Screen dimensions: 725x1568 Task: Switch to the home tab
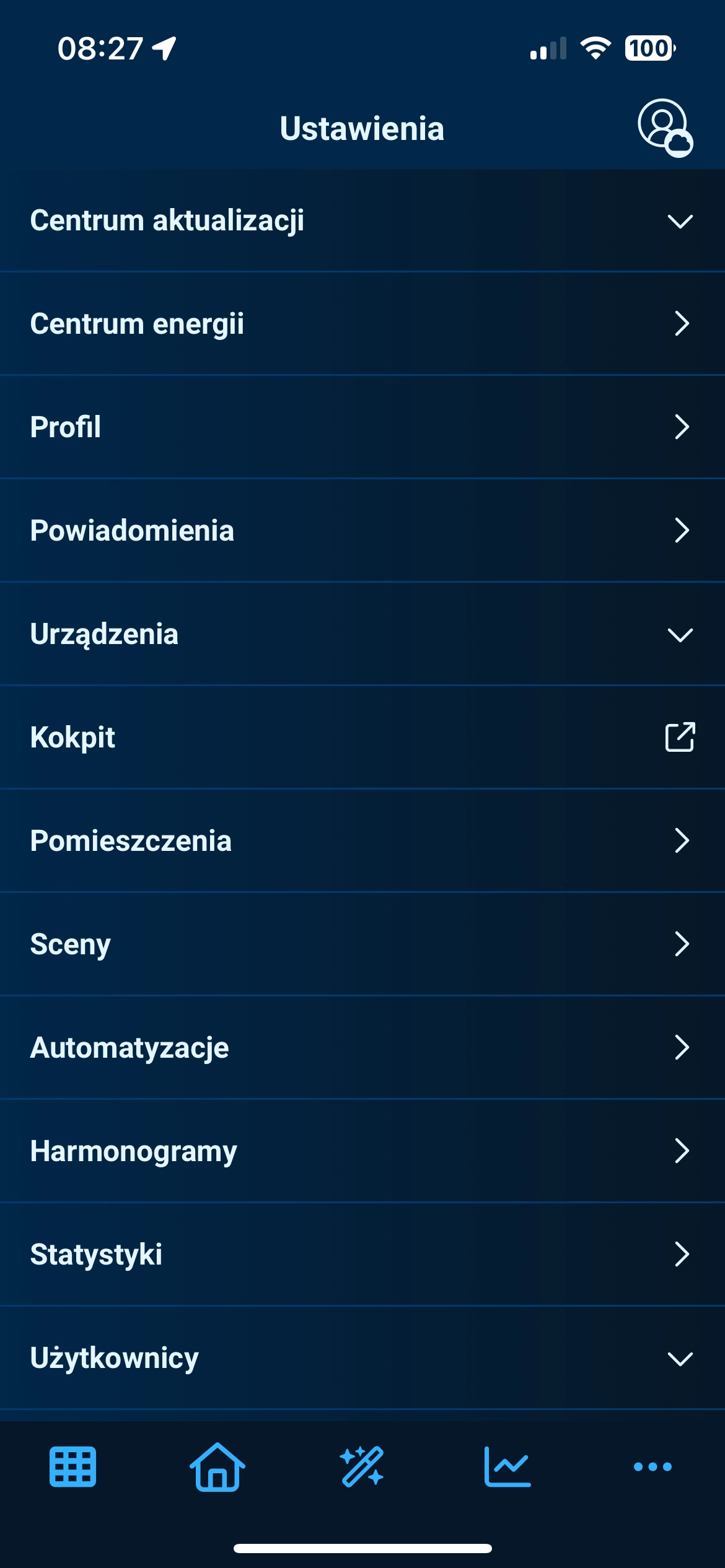[217, 1466]
